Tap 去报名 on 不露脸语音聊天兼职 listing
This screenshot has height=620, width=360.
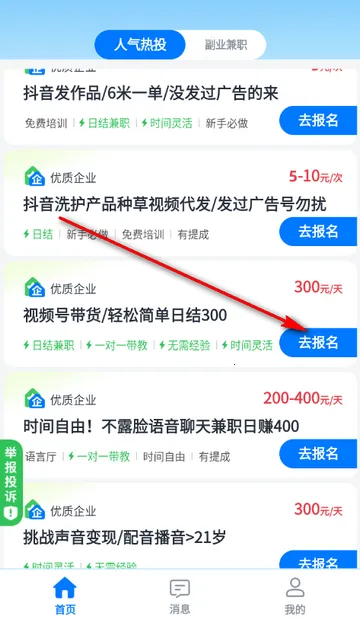318,454
